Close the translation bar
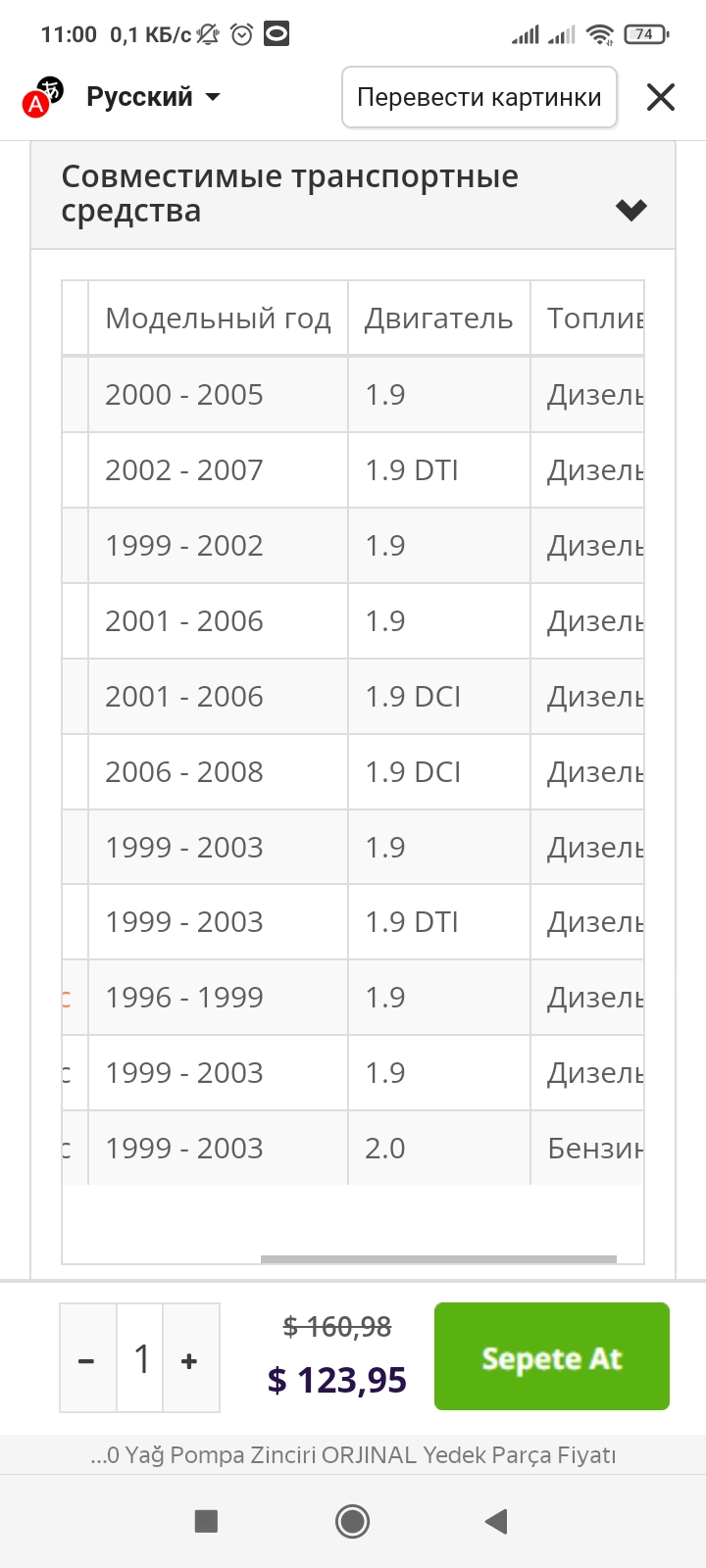This screenshot has height=1568, width=706. pyautogui.click(x=661, y=97)
